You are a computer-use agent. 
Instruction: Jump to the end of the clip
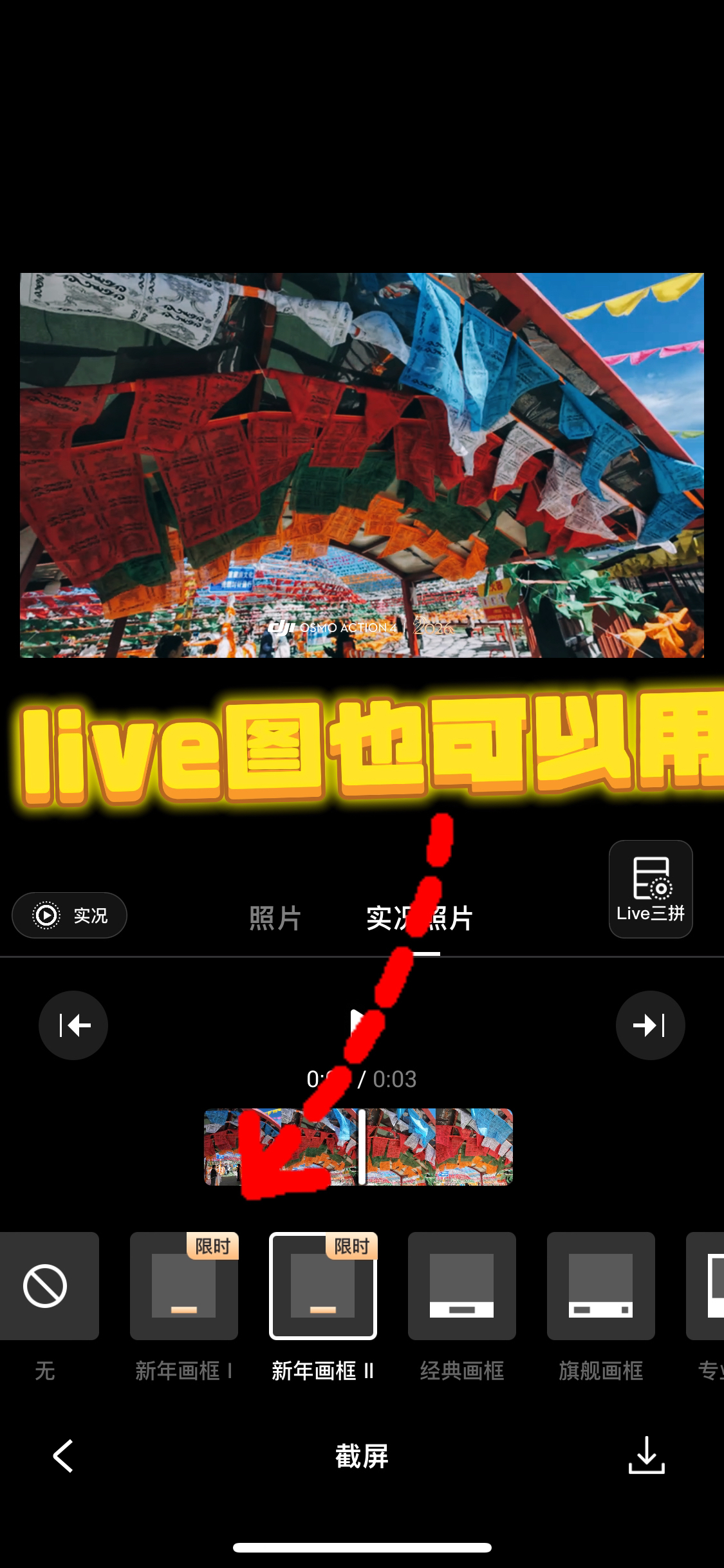[650, 1025]
